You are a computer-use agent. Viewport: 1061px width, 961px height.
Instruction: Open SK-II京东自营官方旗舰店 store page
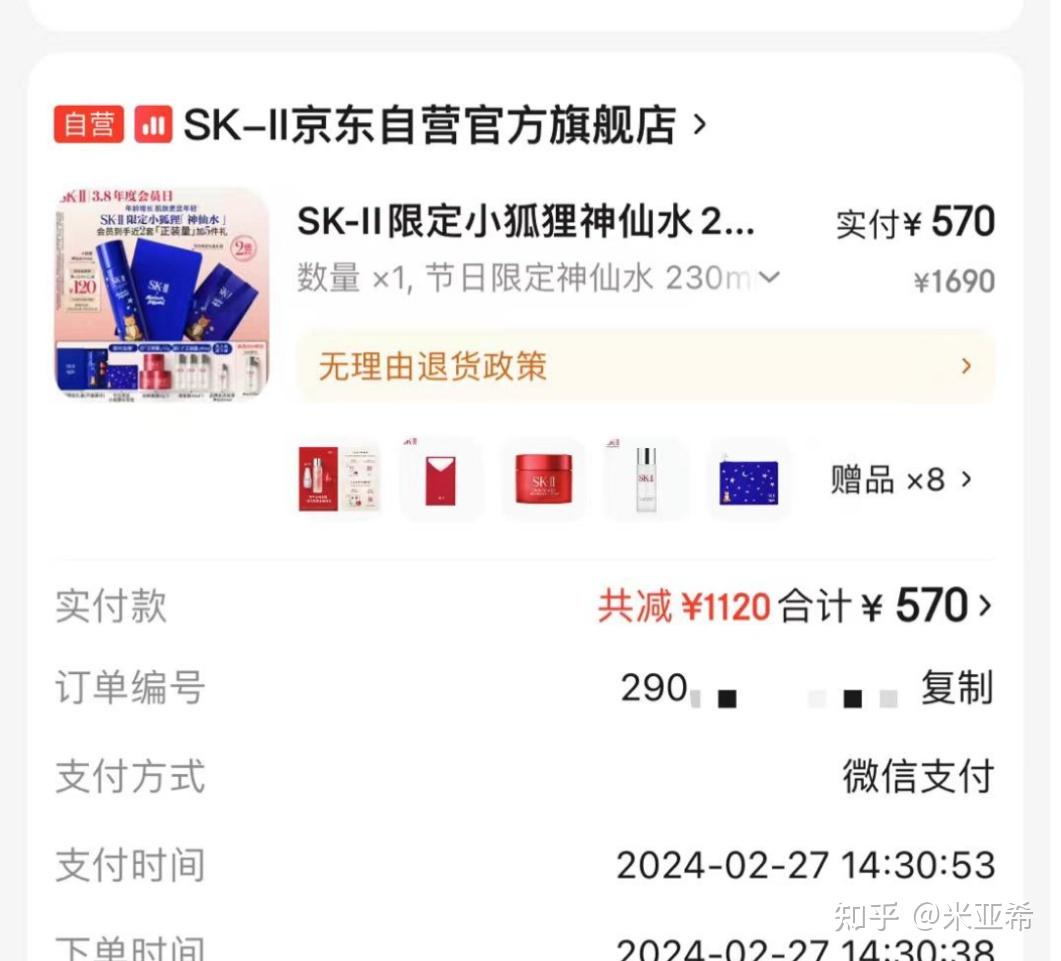click(x=430, y=125)
